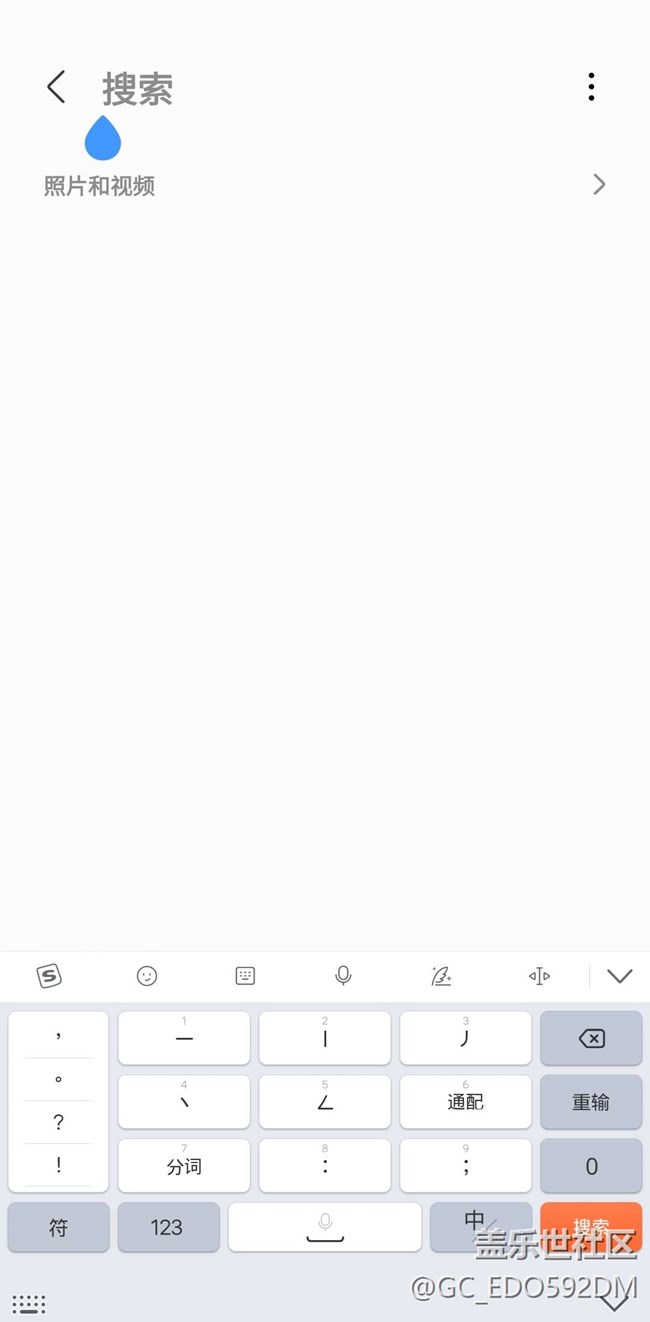This screenshot has width=650, height=1322.
Task: Tap the orange 搜索 search key
Action: click(x=591, y=1227)
